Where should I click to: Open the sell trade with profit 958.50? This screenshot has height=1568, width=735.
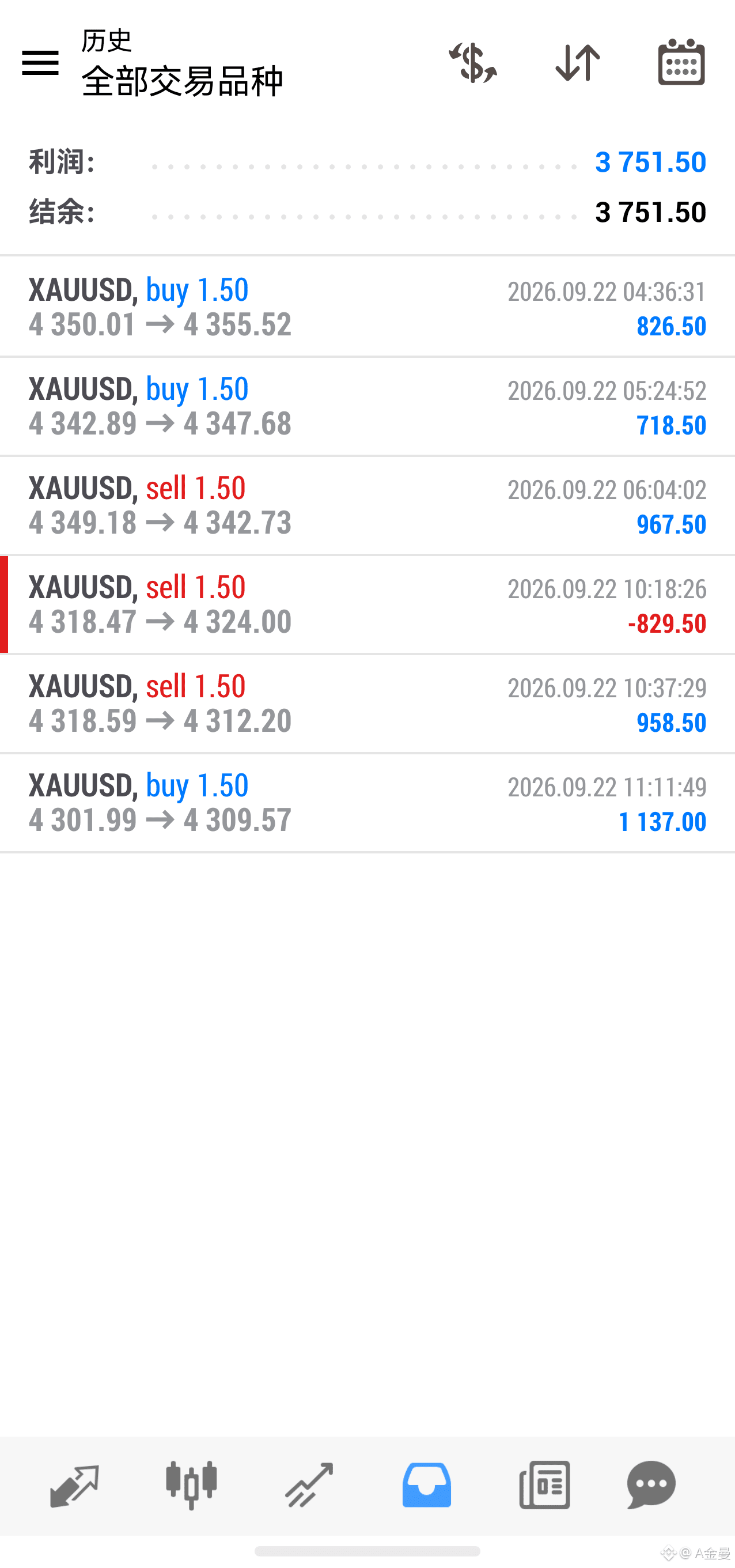pos(367,704)
